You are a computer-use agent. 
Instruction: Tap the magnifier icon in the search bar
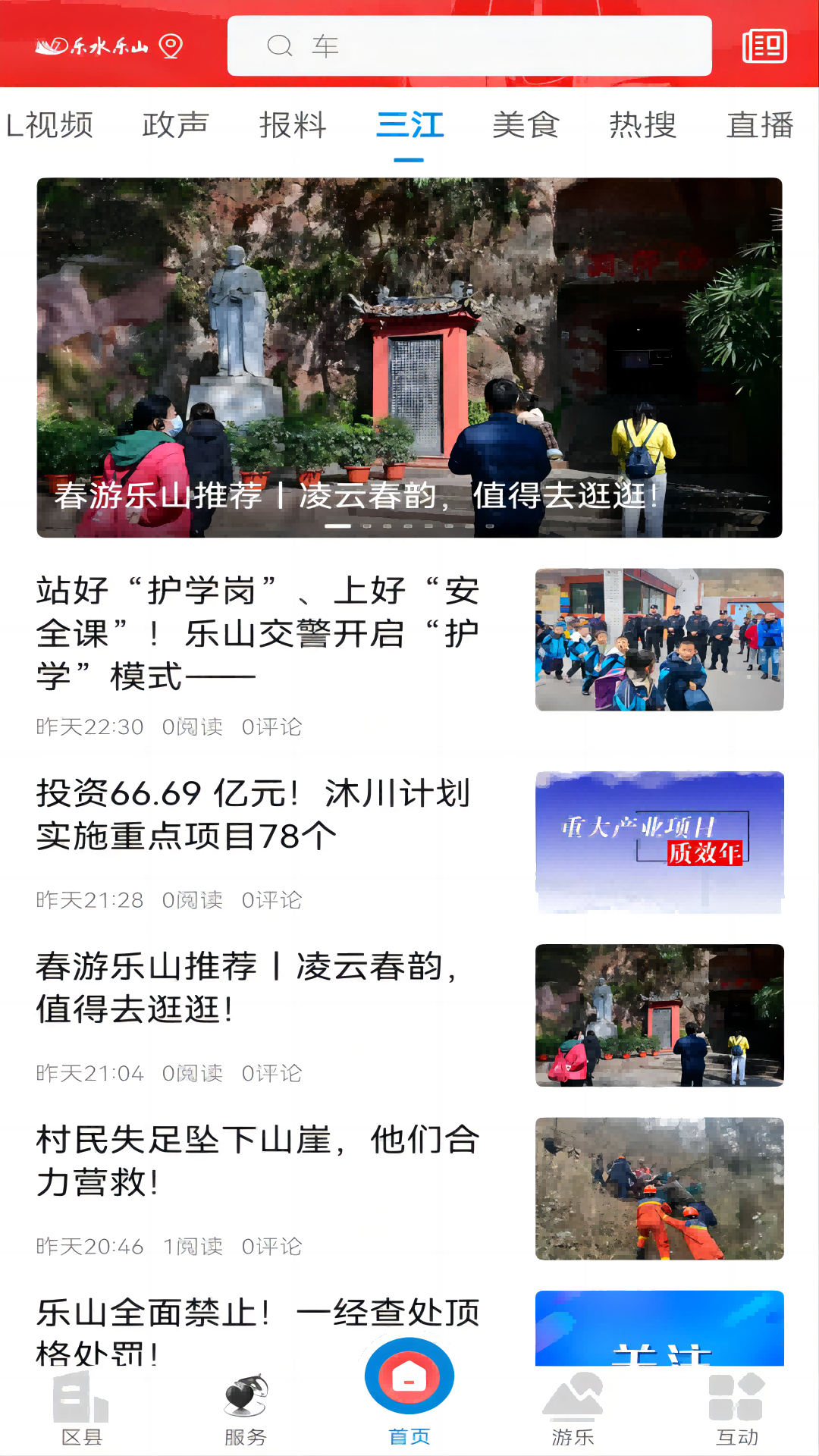281,46
